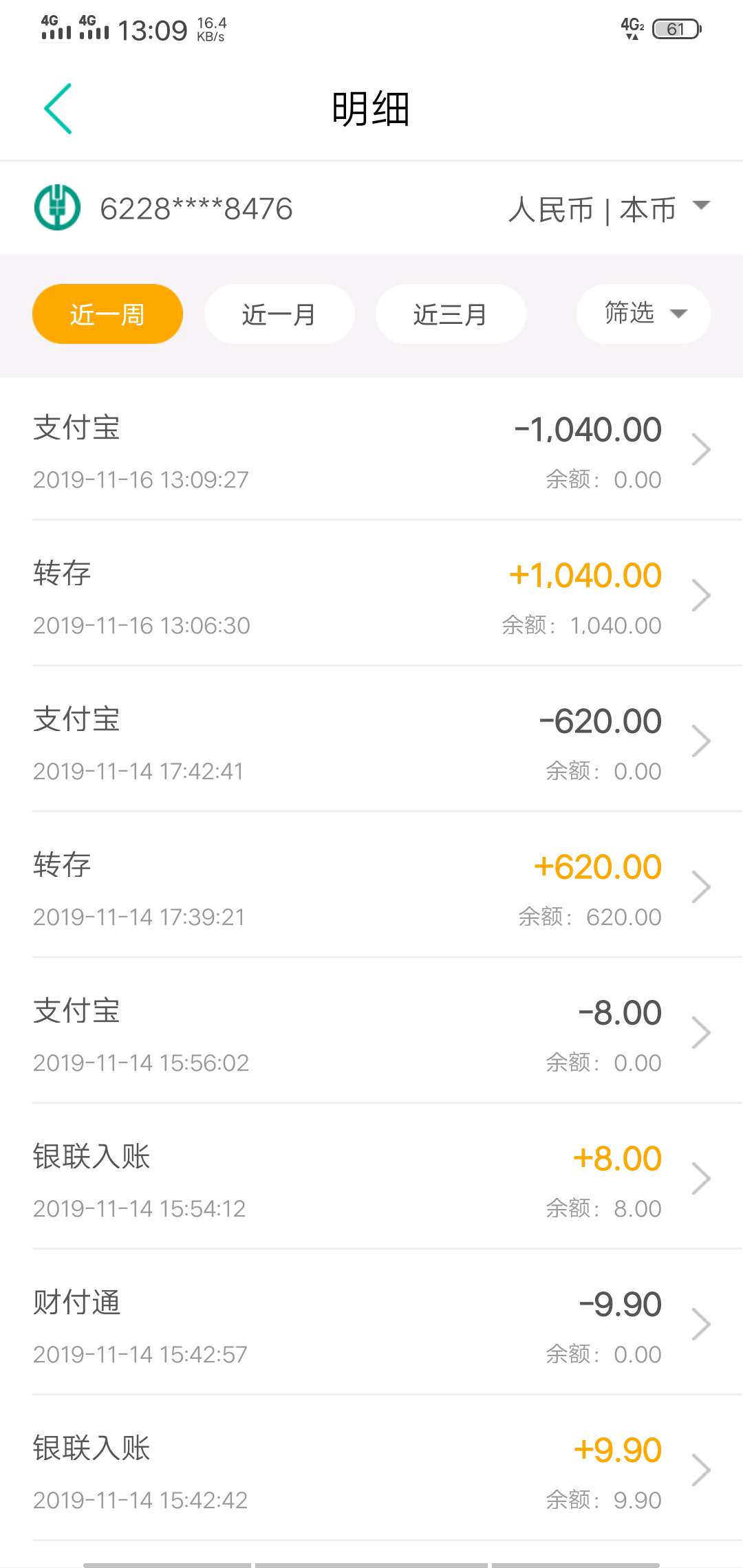This screenshot has height=1568, width=743.
Task: Open the 人民币 | 本币 currency dropdown
Action: click(608, 208)
